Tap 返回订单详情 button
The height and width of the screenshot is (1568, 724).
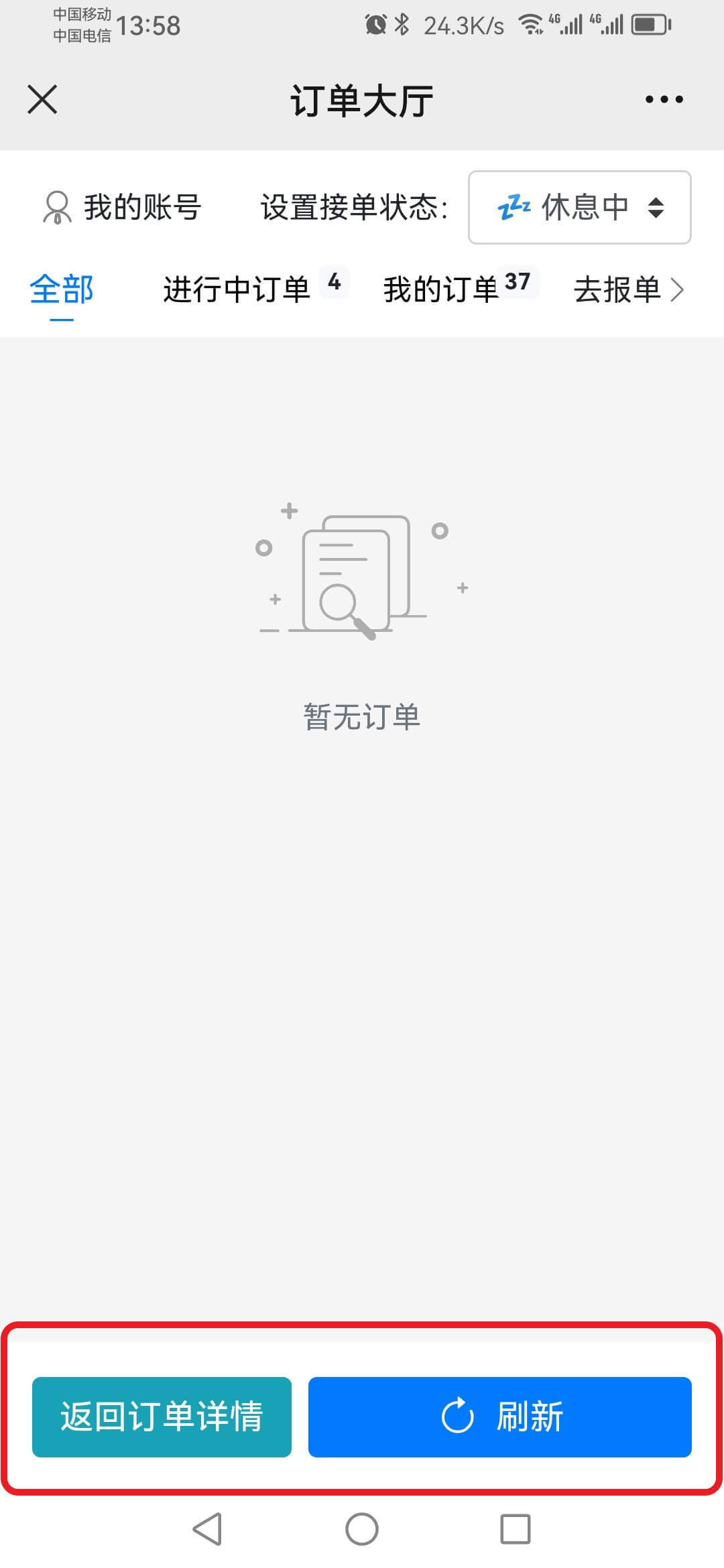point(162,1417)
